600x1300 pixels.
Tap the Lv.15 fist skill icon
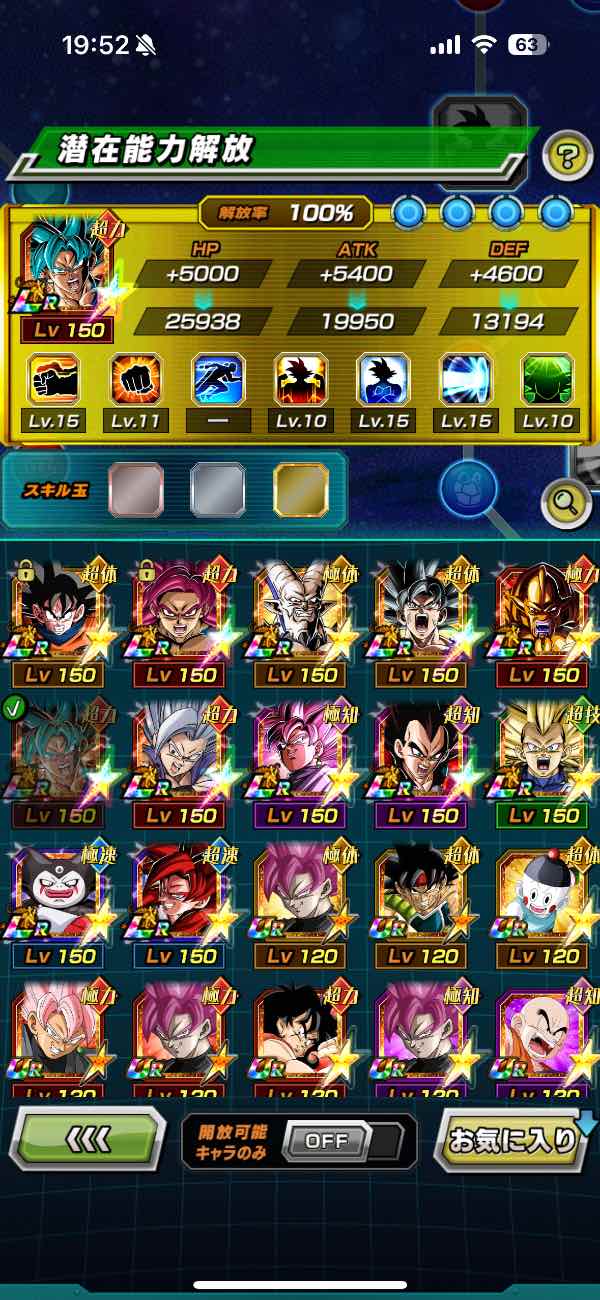coord(53,391)
